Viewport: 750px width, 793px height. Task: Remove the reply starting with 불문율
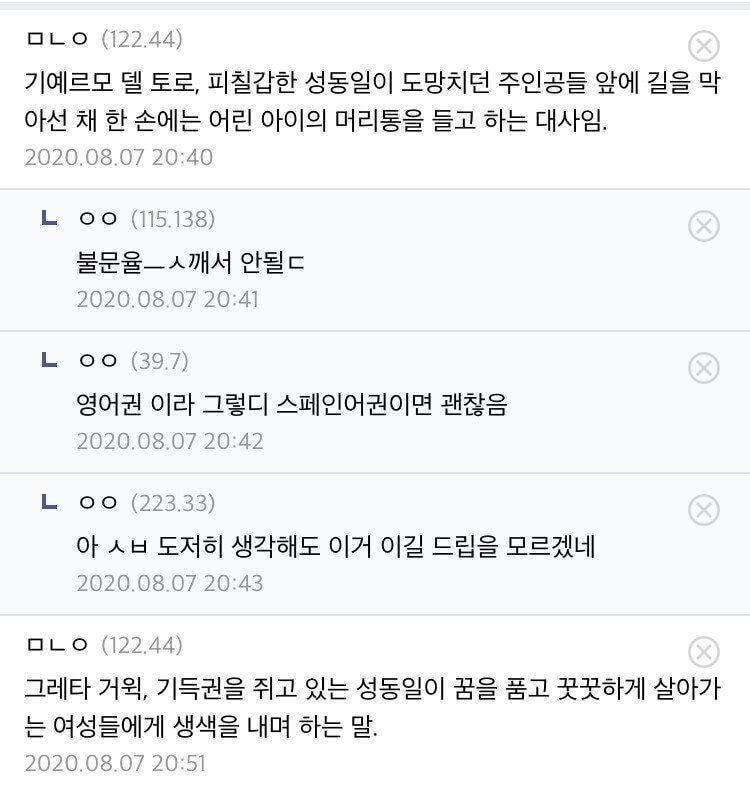pos(704,226)
